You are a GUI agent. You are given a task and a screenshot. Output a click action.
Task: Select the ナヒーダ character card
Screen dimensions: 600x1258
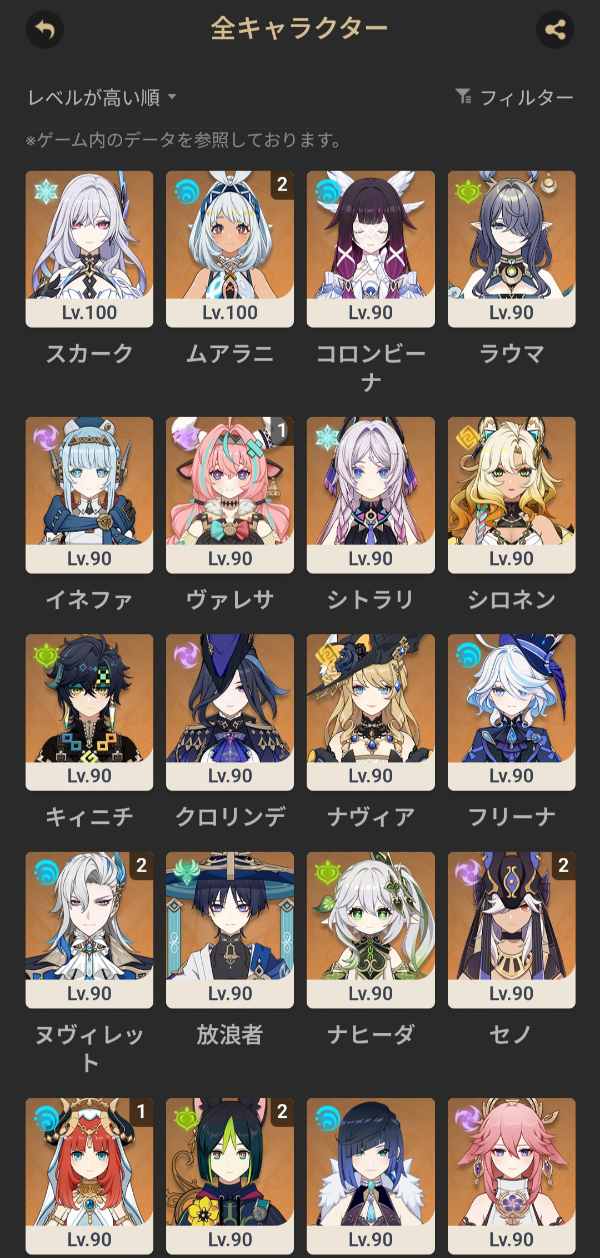click(x=371, y=930)
